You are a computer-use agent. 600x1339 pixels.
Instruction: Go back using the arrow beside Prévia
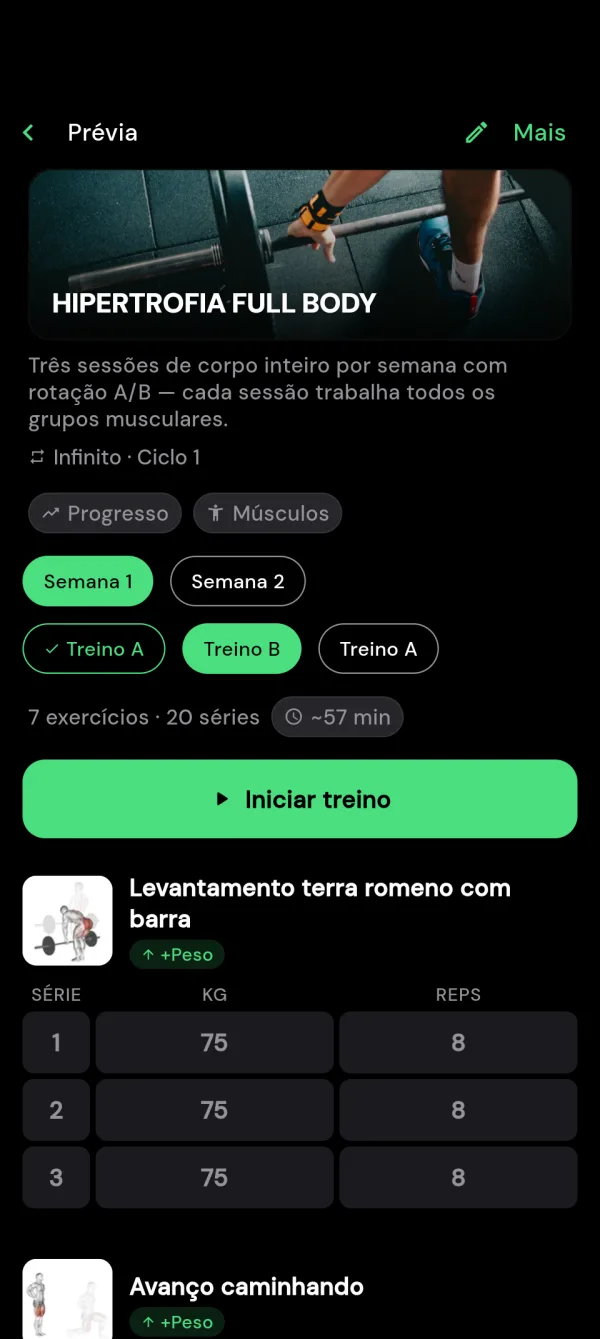point(29,132)
